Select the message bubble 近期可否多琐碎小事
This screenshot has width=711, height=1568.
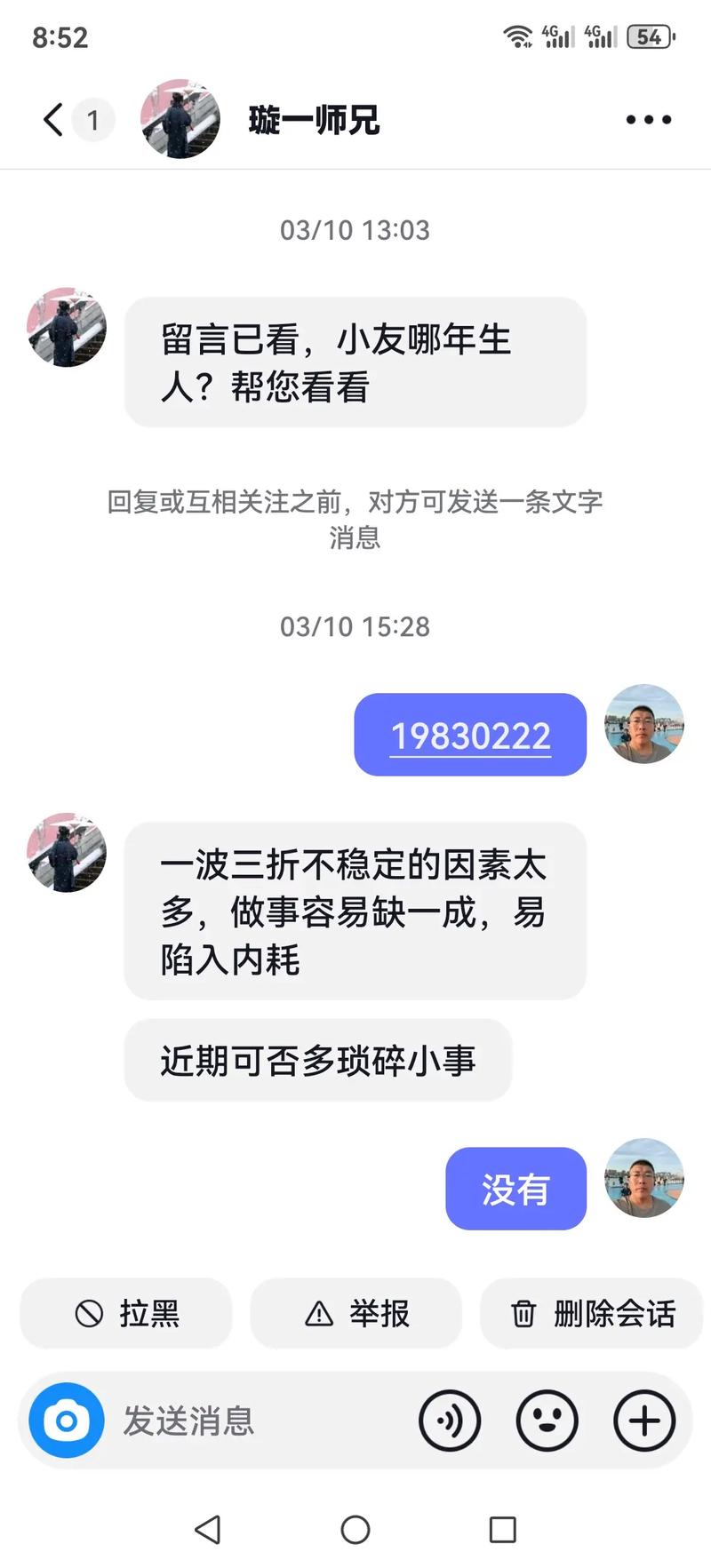coord(317,1059)
